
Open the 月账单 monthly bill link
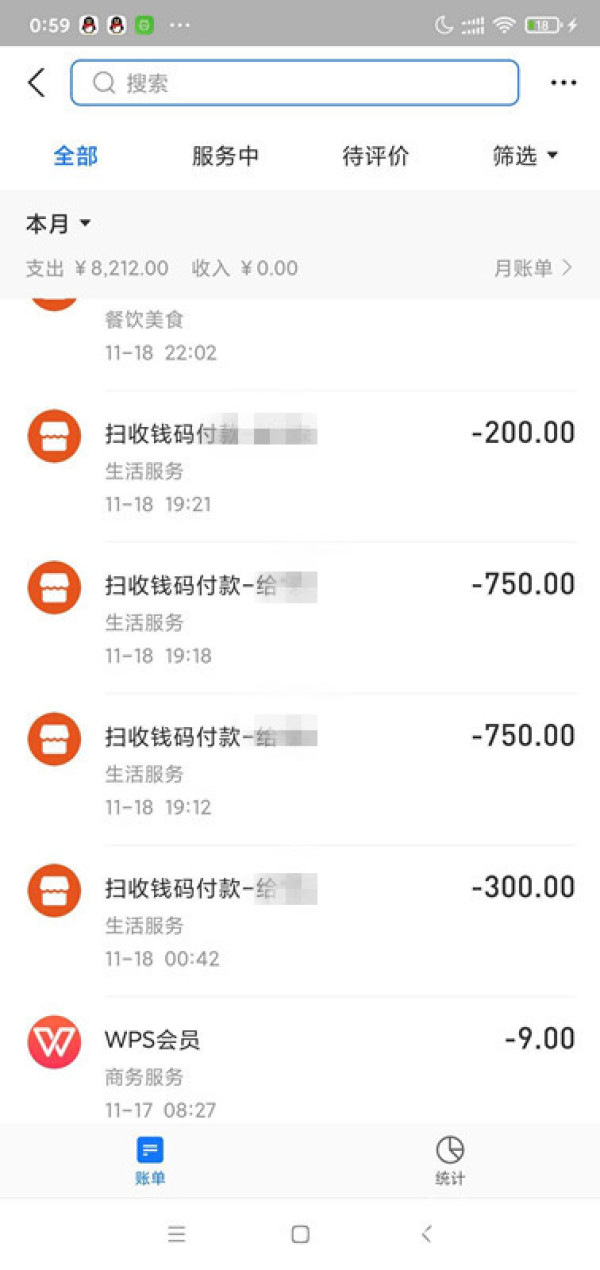click(x=533, y=268)
